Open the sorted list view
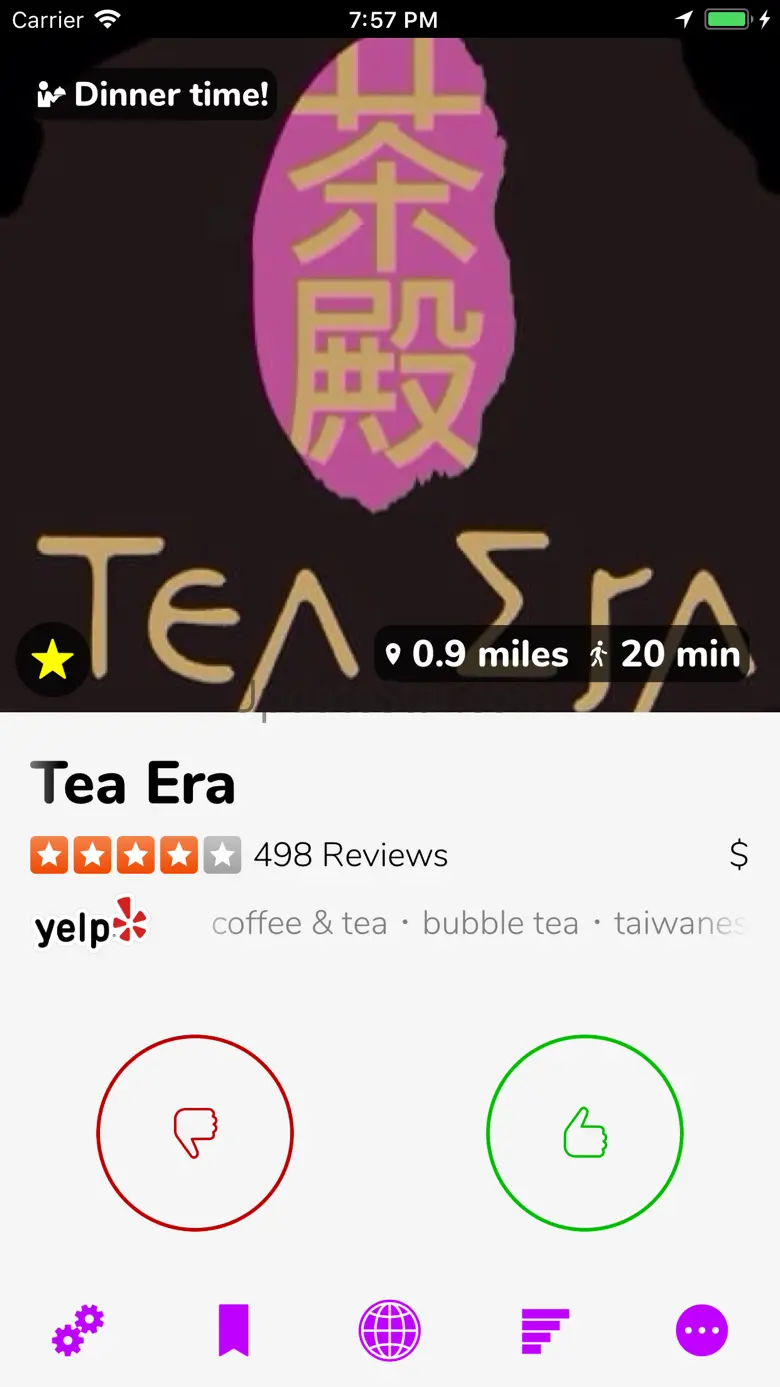 pyautogui.click(x=545, y=1330)
